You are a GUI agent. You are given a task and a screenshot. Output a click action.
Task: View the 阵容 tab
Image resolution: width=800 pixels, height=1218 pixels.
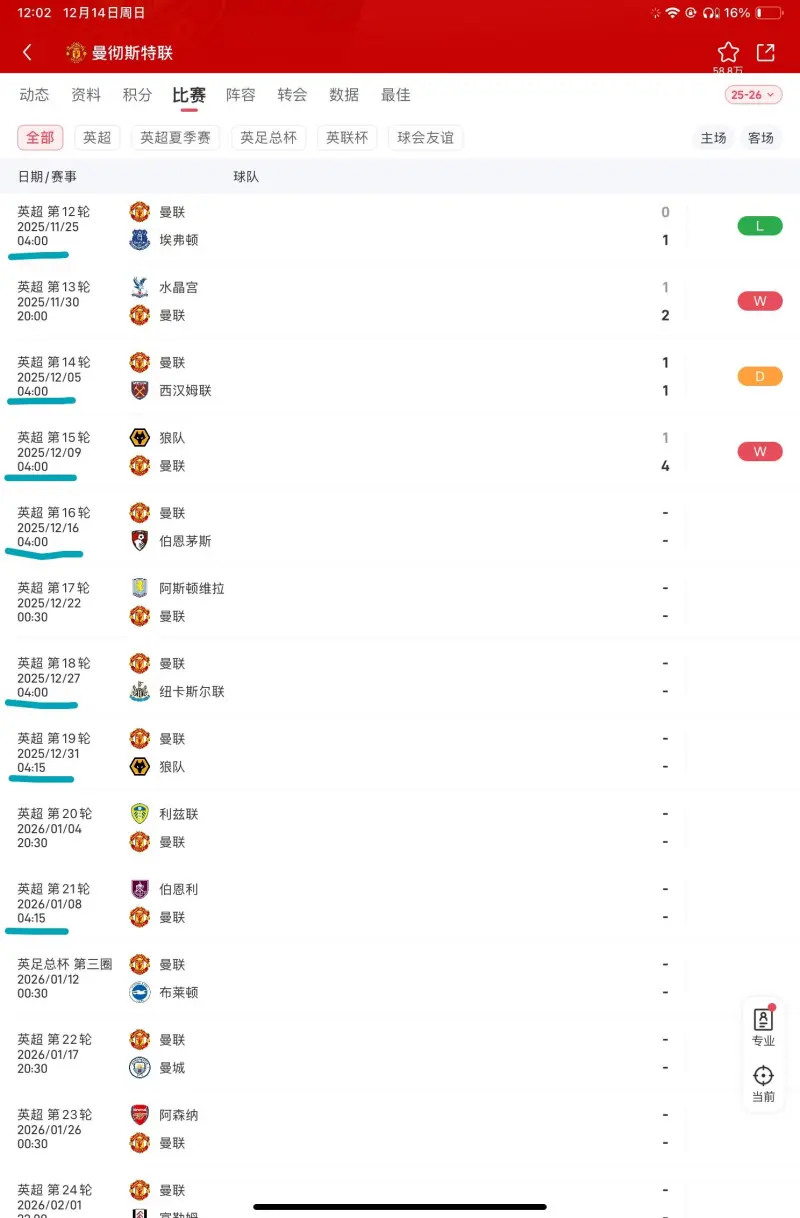[240, 95]
